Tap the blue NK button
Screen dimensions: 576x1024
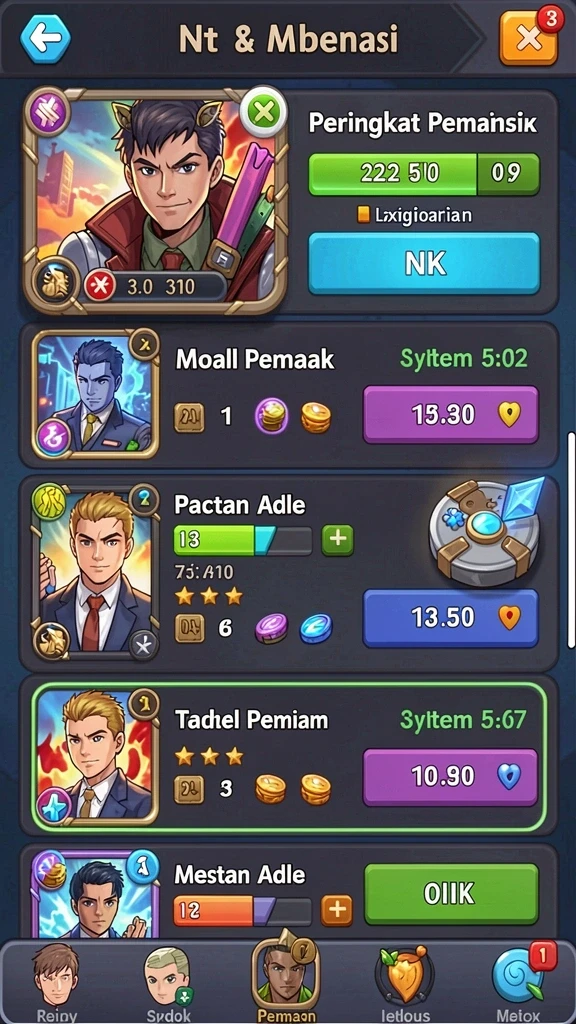424,263
